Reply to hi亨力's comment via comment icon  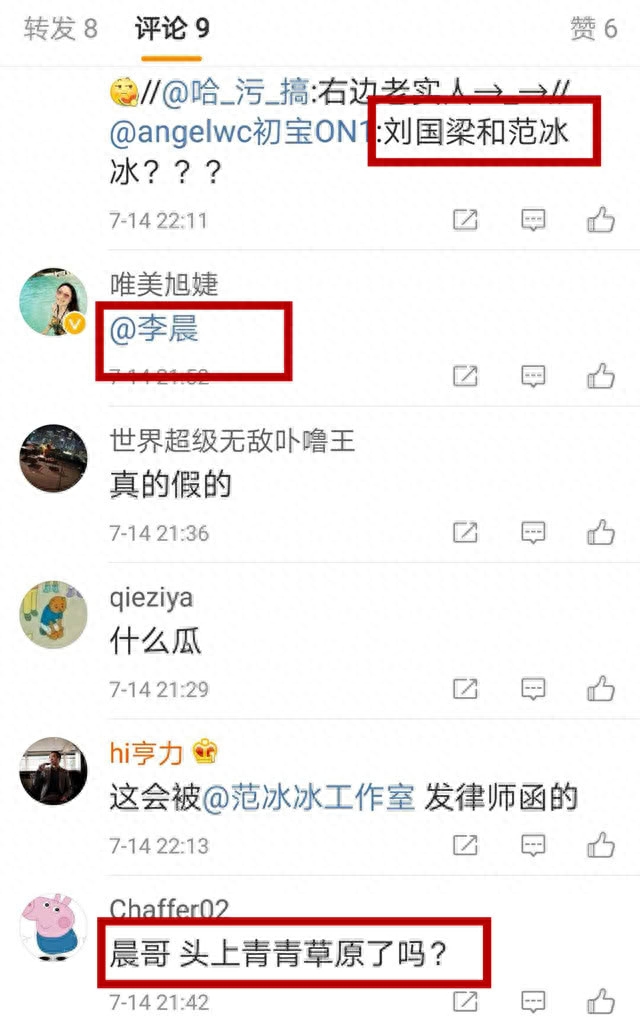coord(533,846)
